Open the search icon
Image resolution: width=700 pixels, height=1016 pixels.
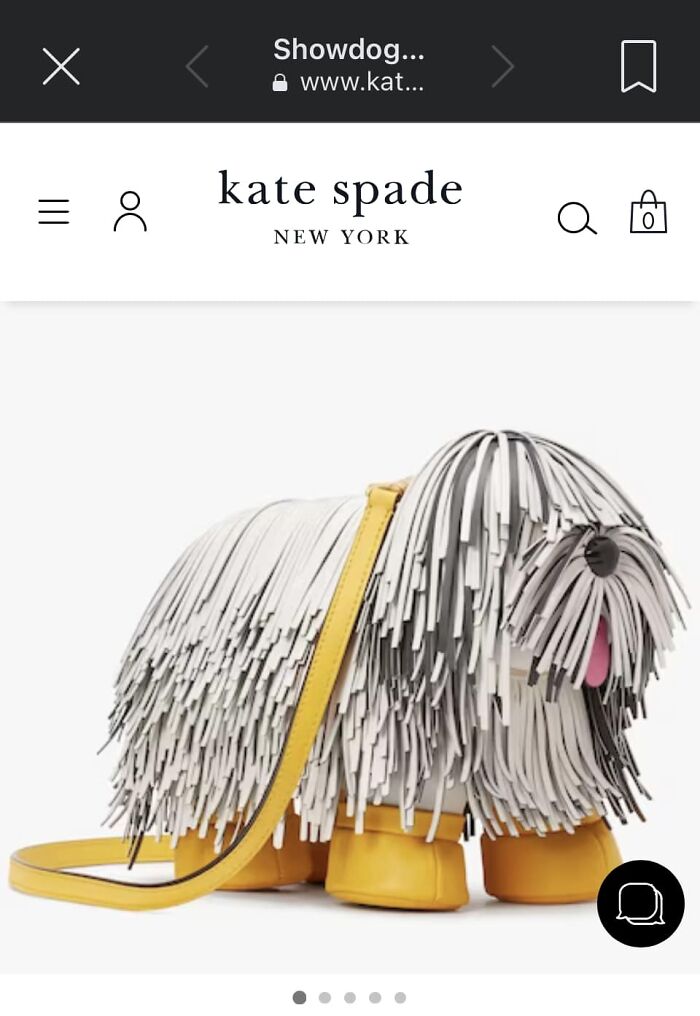tap(576, 217)
